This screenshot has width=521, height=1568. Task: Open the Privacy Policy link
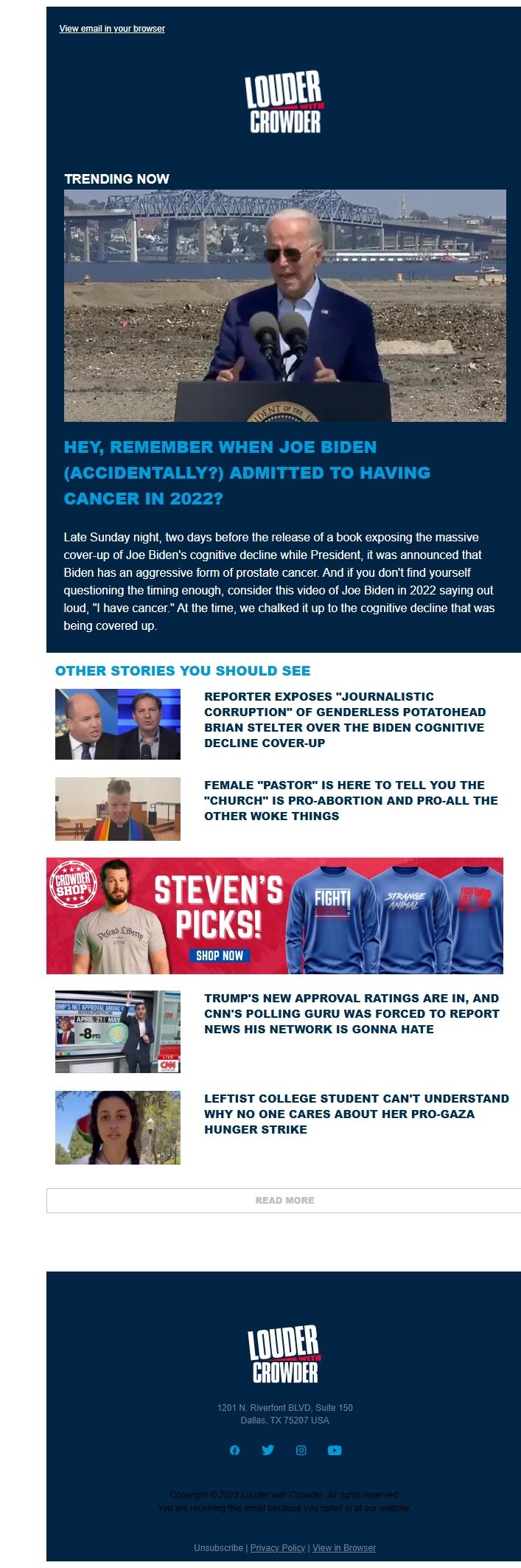point(278,1547)
